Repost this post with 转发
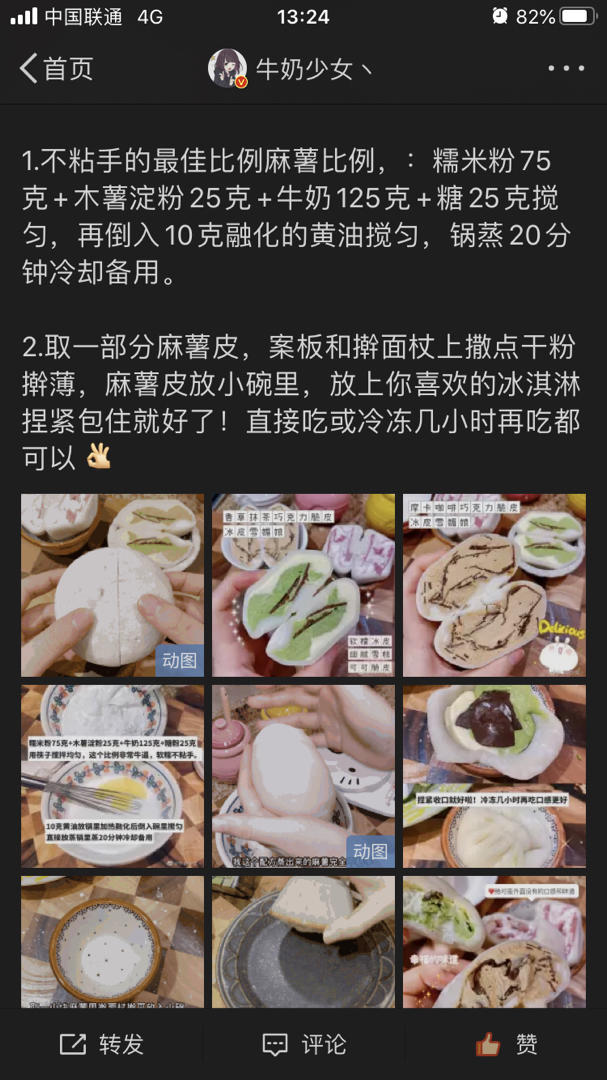This screenshot has width=607, height=1080. (101, 1044)
